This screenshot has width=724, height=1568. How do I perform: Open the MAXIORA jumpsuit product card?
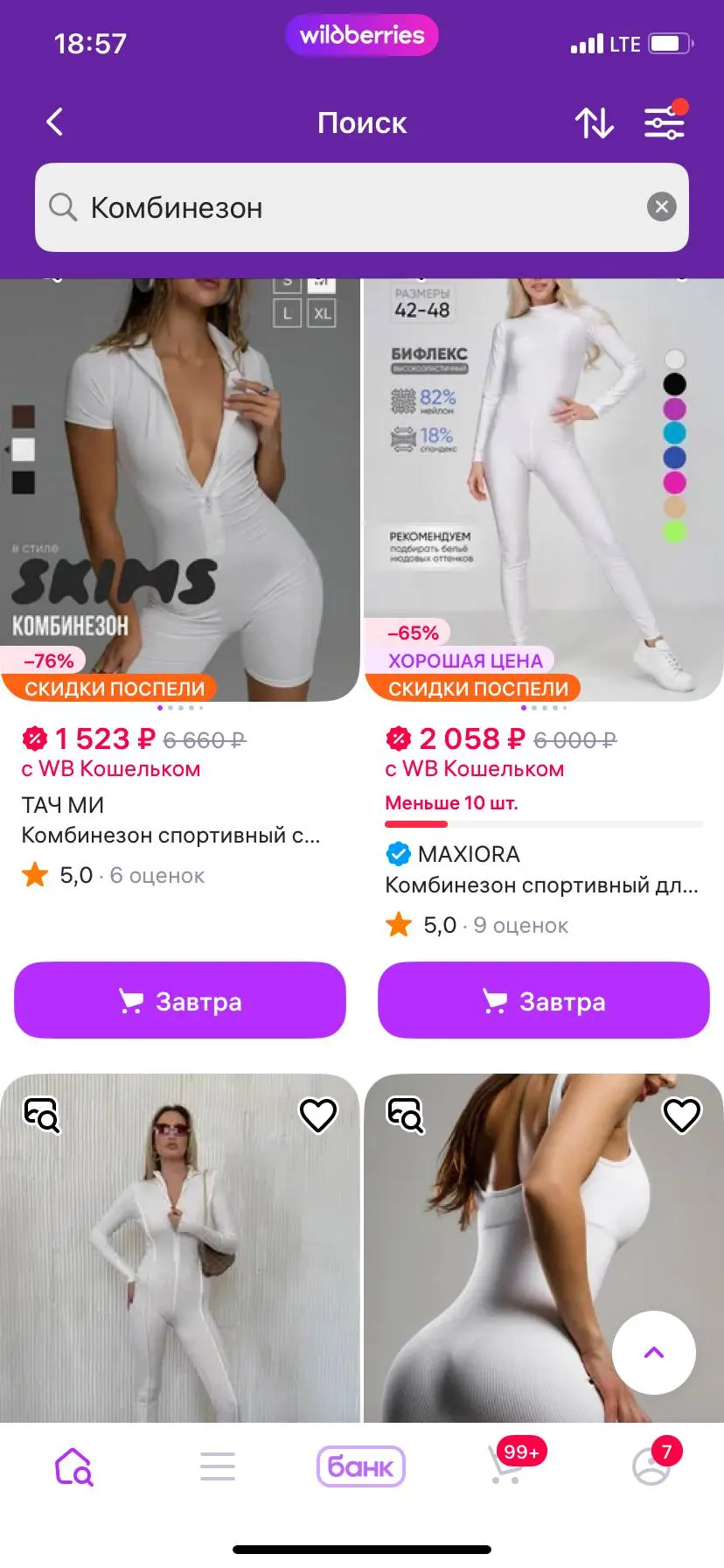click(543, 490)
